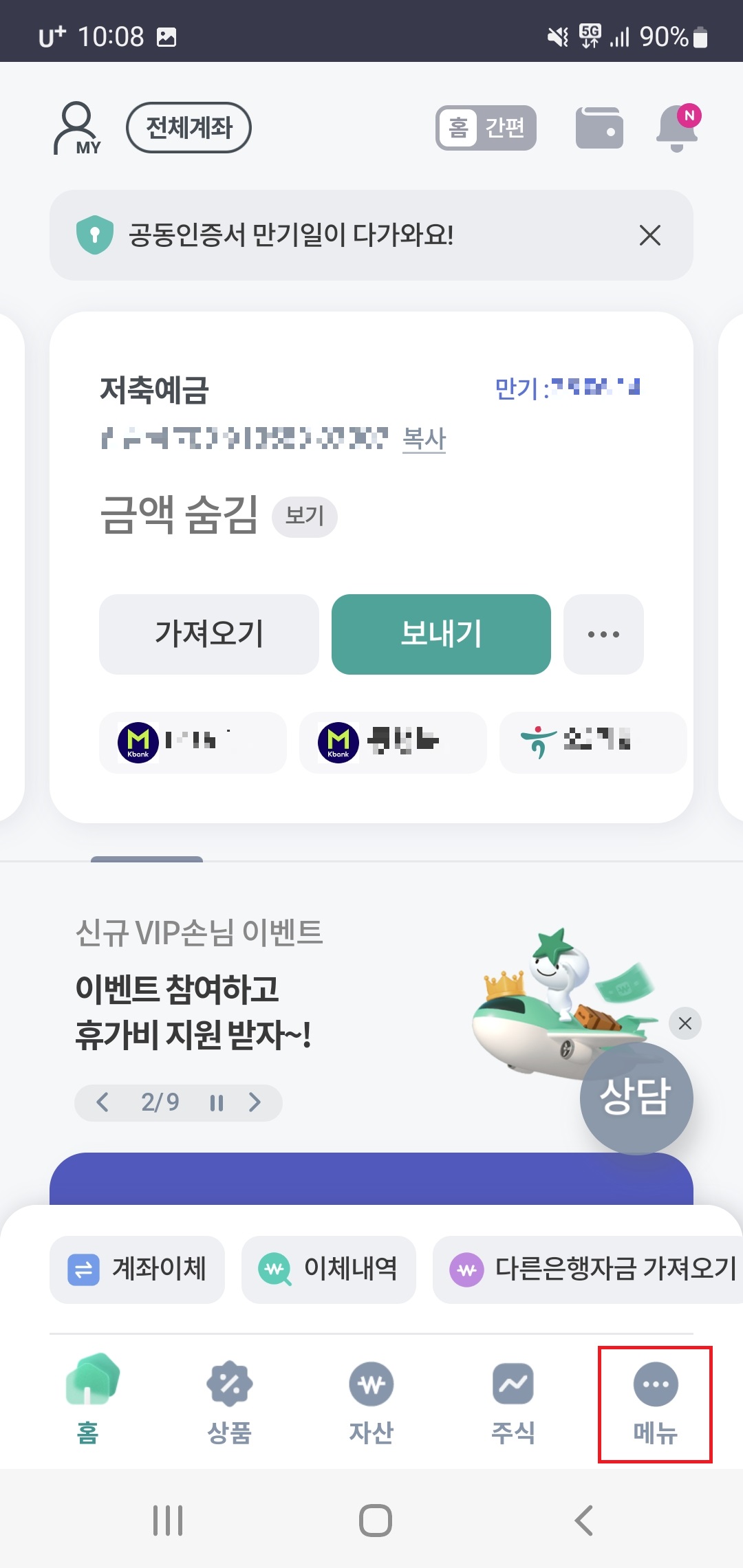Reveal hidden balance by tapping 보기
The width and height of the screenshot is (743, 1568).
[x=303, y=517]
